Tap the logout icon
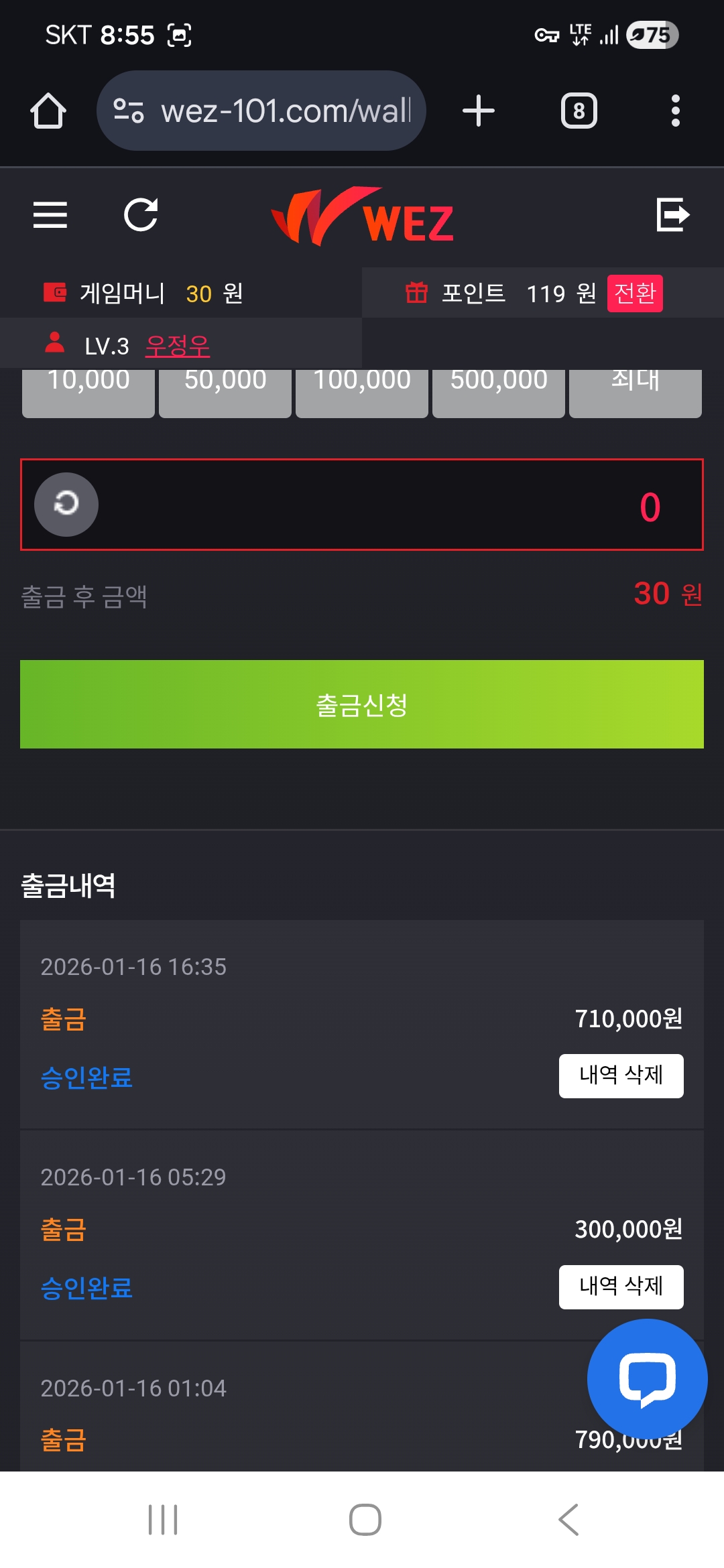Screen dimensions: 724x1568 click(x=672, y=215)
